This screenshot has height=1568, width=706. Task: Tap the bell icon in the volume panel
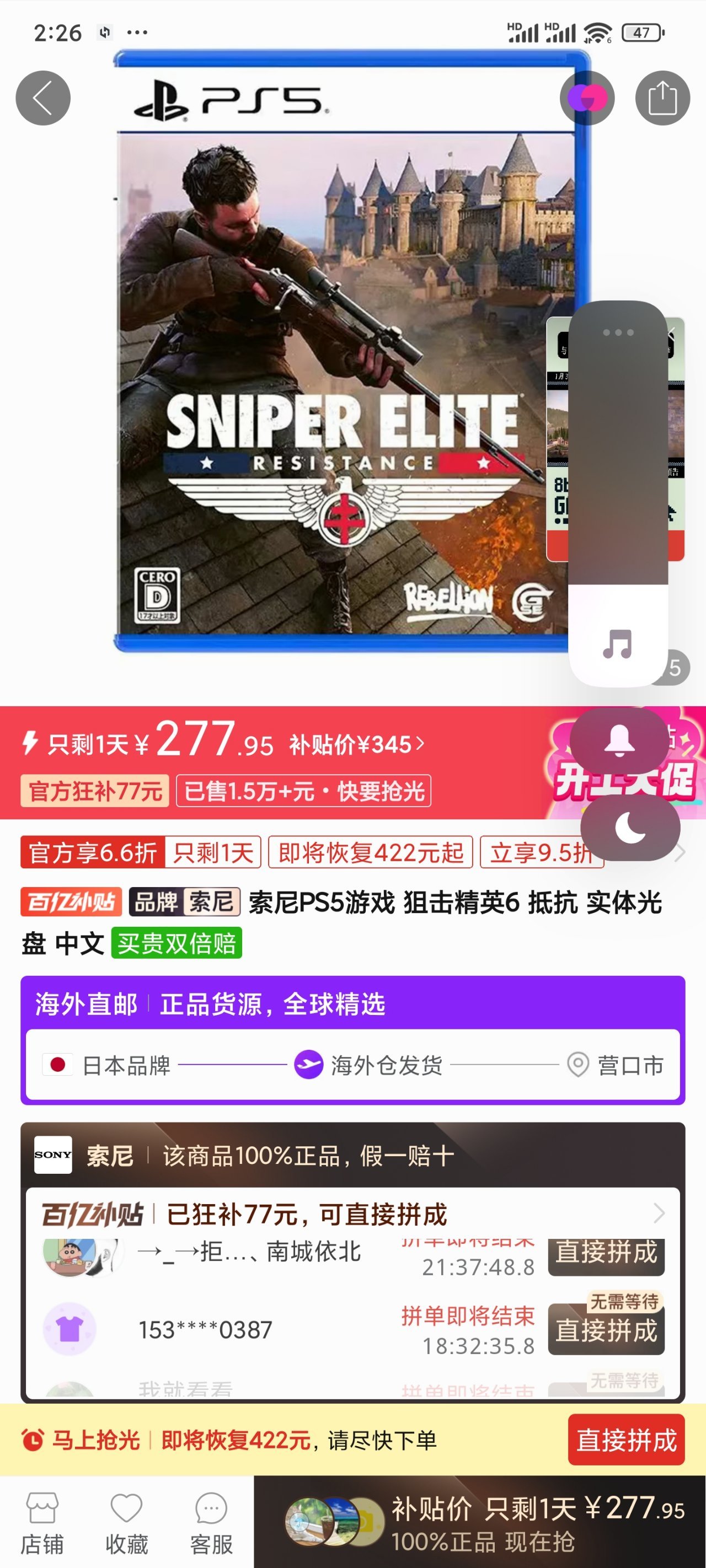point(619,741)
